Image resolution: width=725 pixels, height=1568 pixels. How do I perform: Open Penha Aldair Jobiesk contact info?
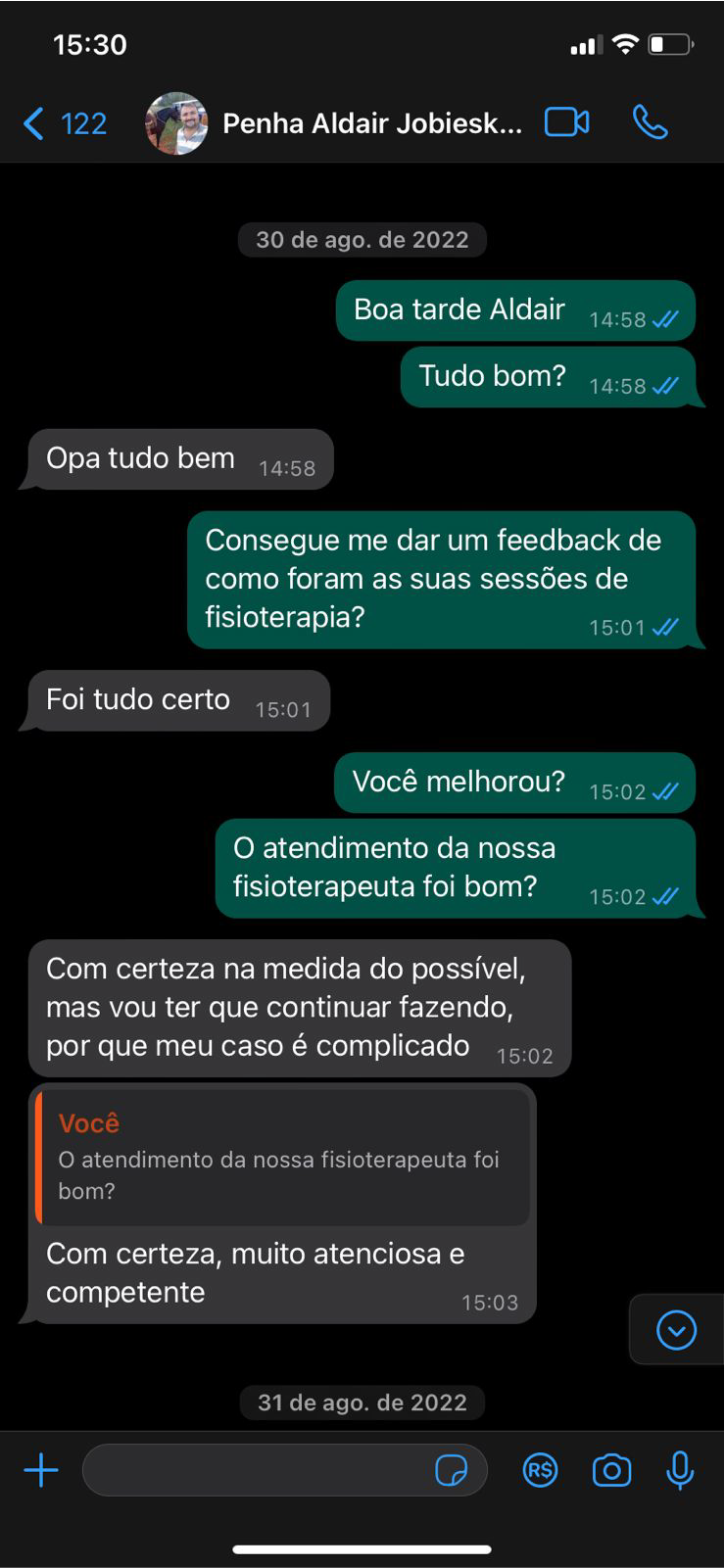pyautogui.click(x=372, y=123)
